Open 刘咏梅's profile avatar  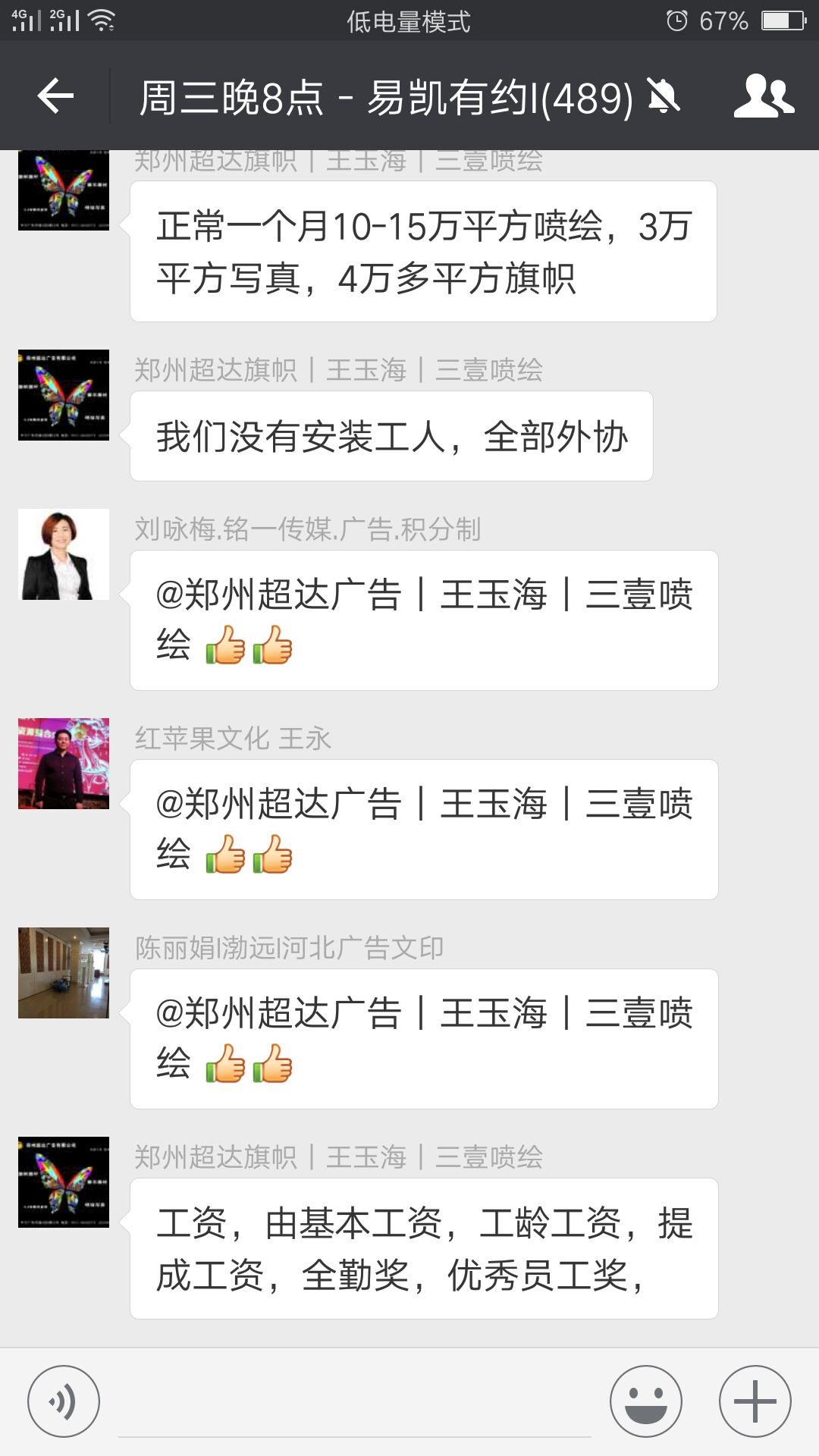point(64,554)
